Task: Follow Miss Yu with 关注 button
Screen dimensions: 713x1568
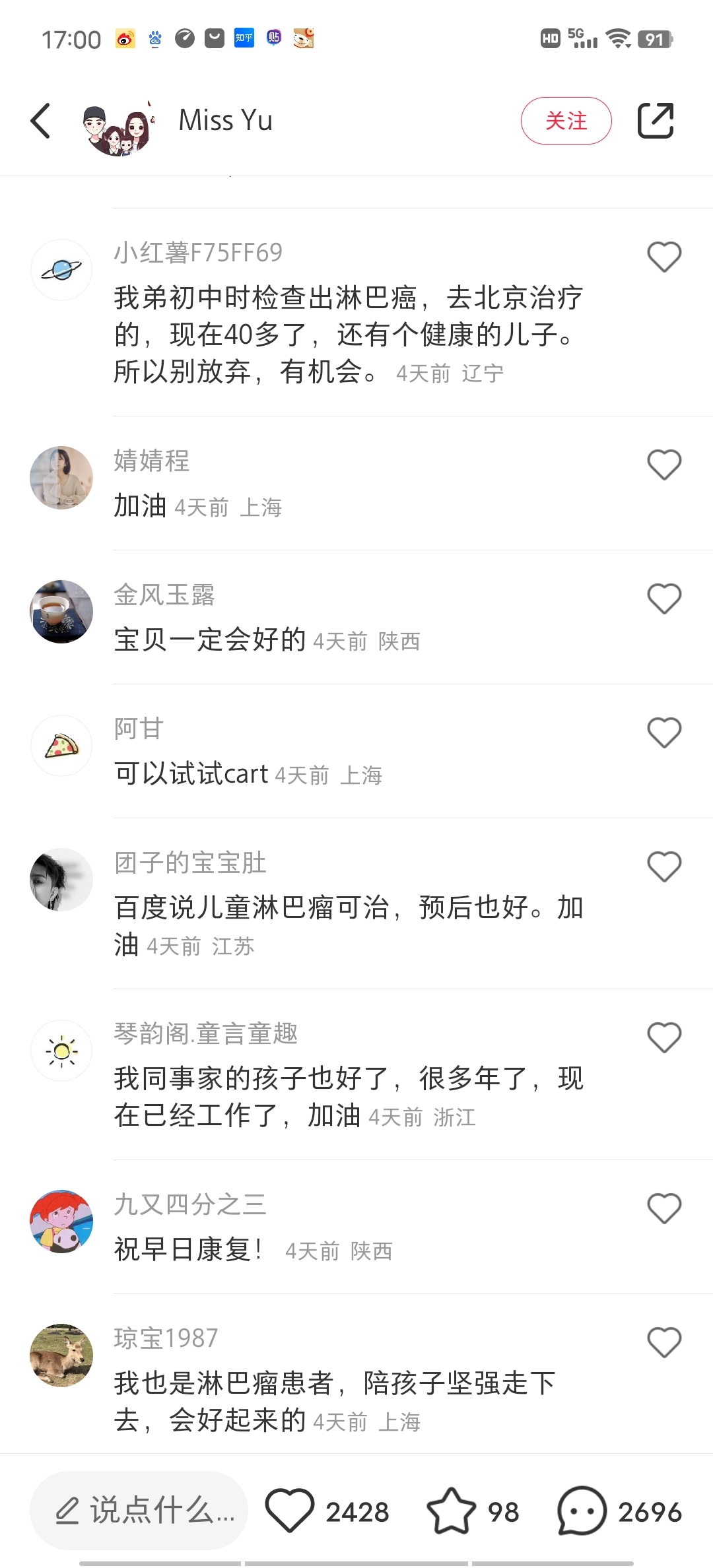Action: tap(566, 121)
